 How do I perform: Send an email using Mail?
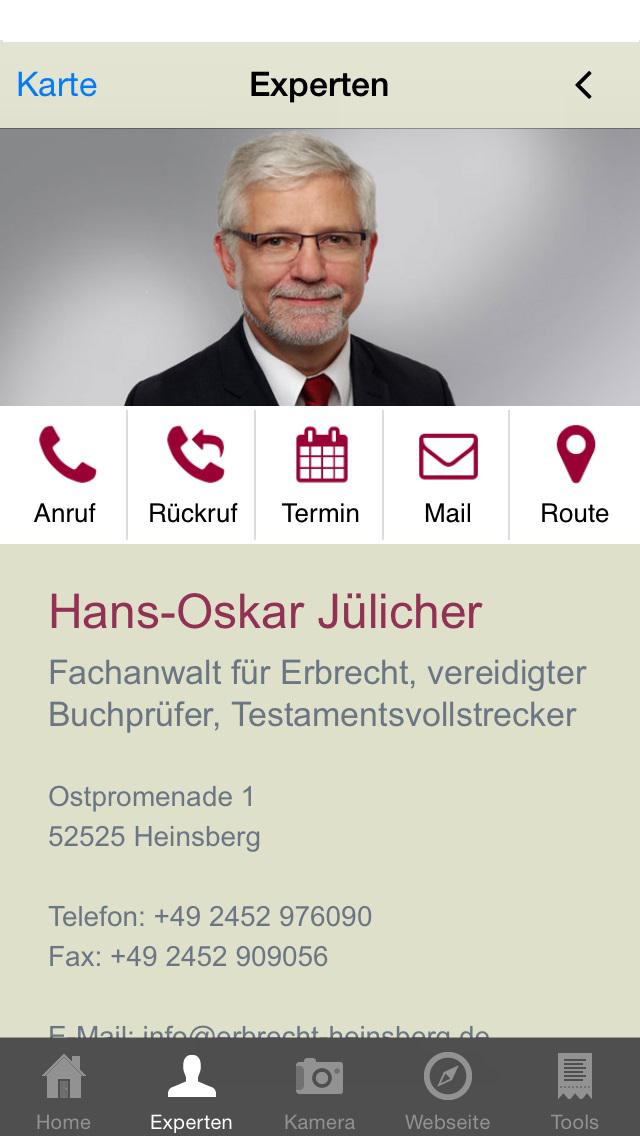click(447, 475)
